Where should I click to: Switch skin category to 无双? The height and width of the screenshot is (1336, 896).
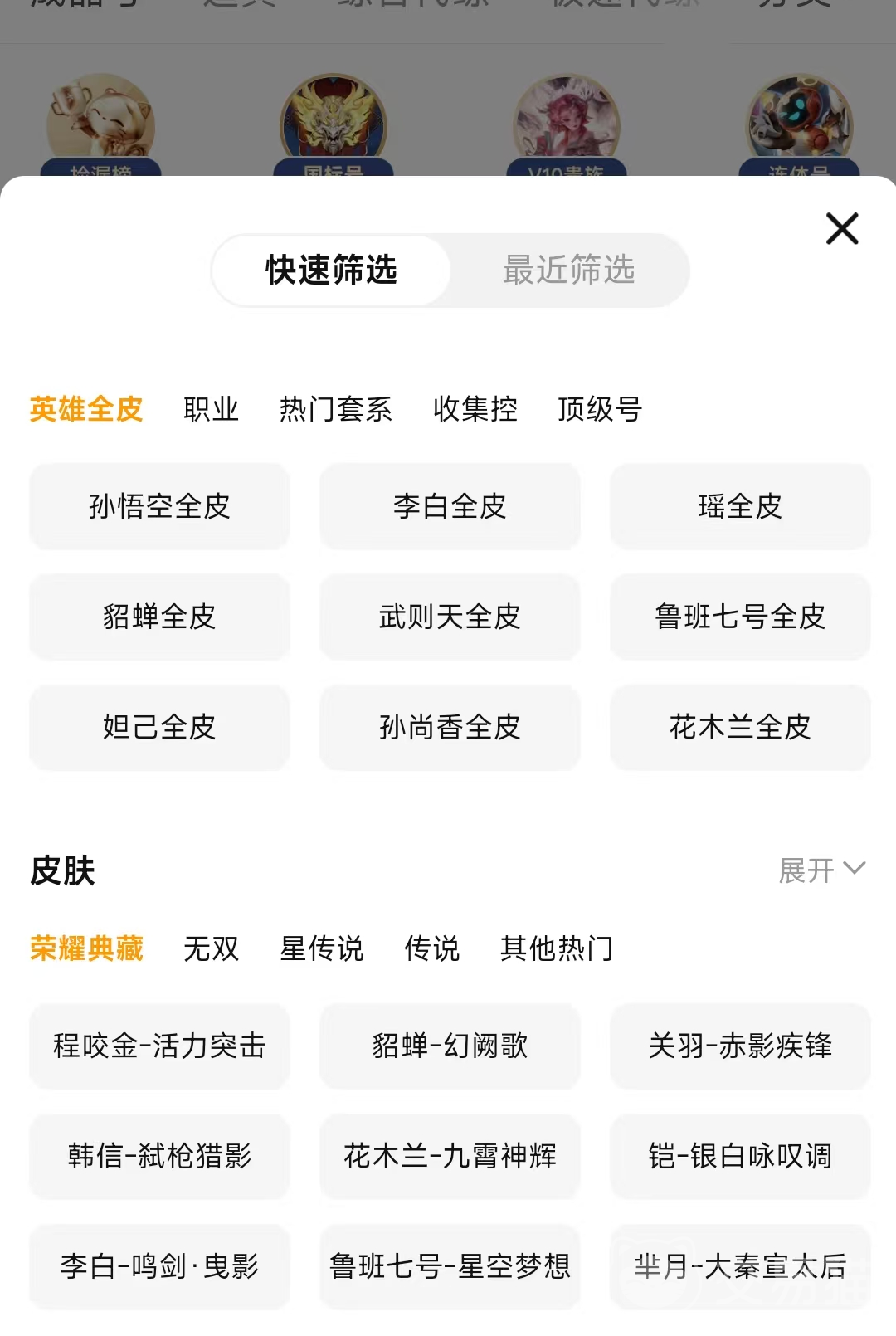tap(212, 948)
